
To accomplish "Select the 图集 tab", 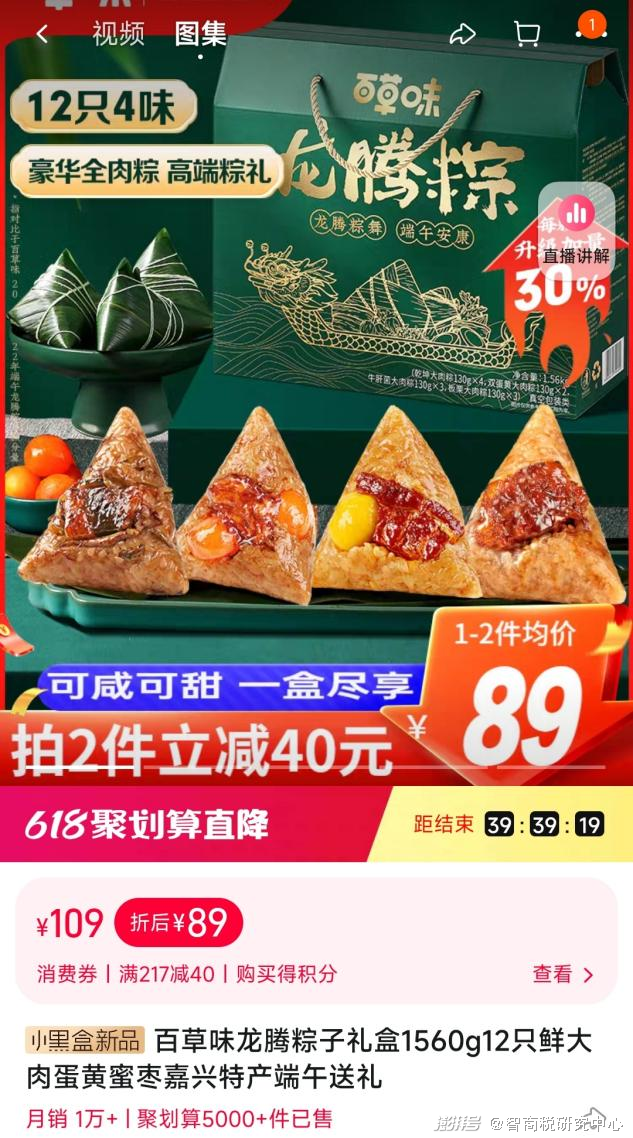I will coord(200,34).
